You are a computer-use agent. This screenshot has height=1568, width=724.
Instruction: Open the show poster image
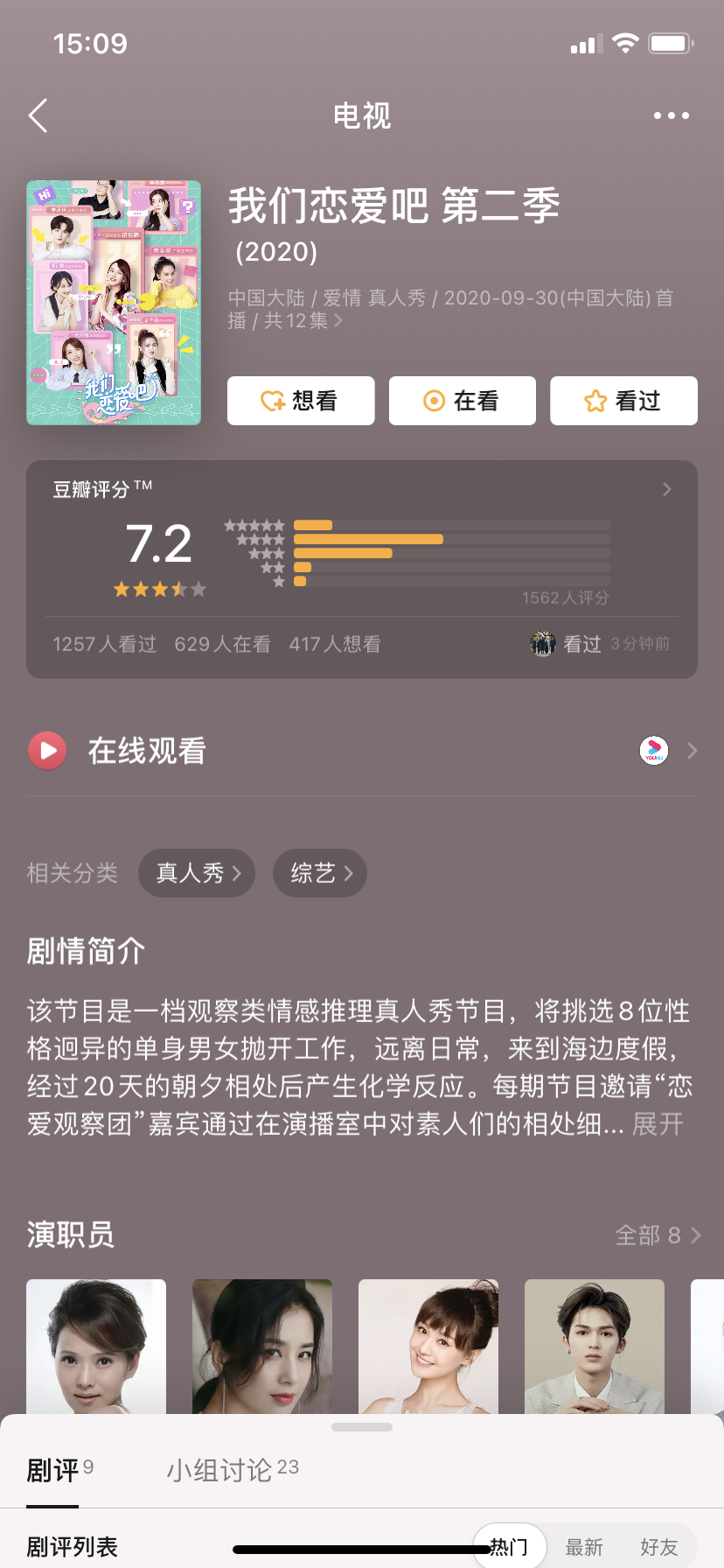(114, 303)
